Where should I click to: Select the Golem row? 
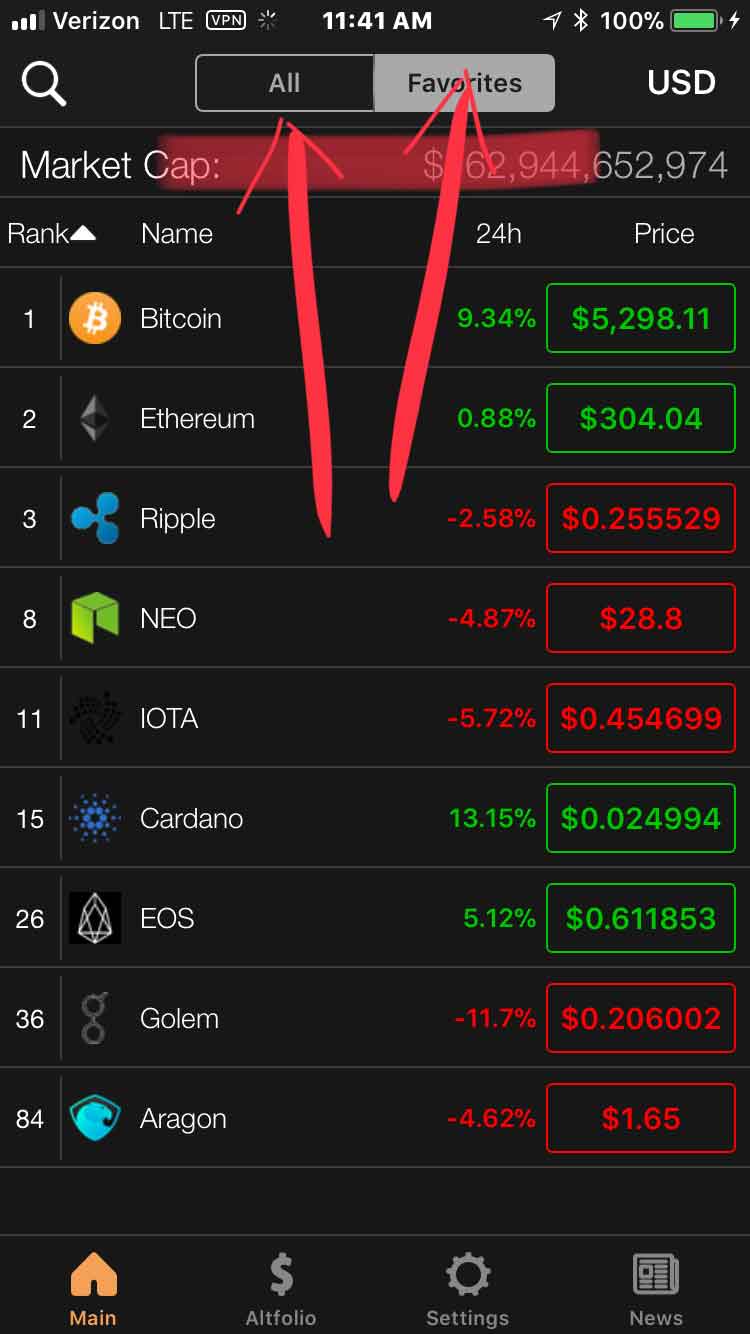pyautogui.click(x=375, y=1018)
